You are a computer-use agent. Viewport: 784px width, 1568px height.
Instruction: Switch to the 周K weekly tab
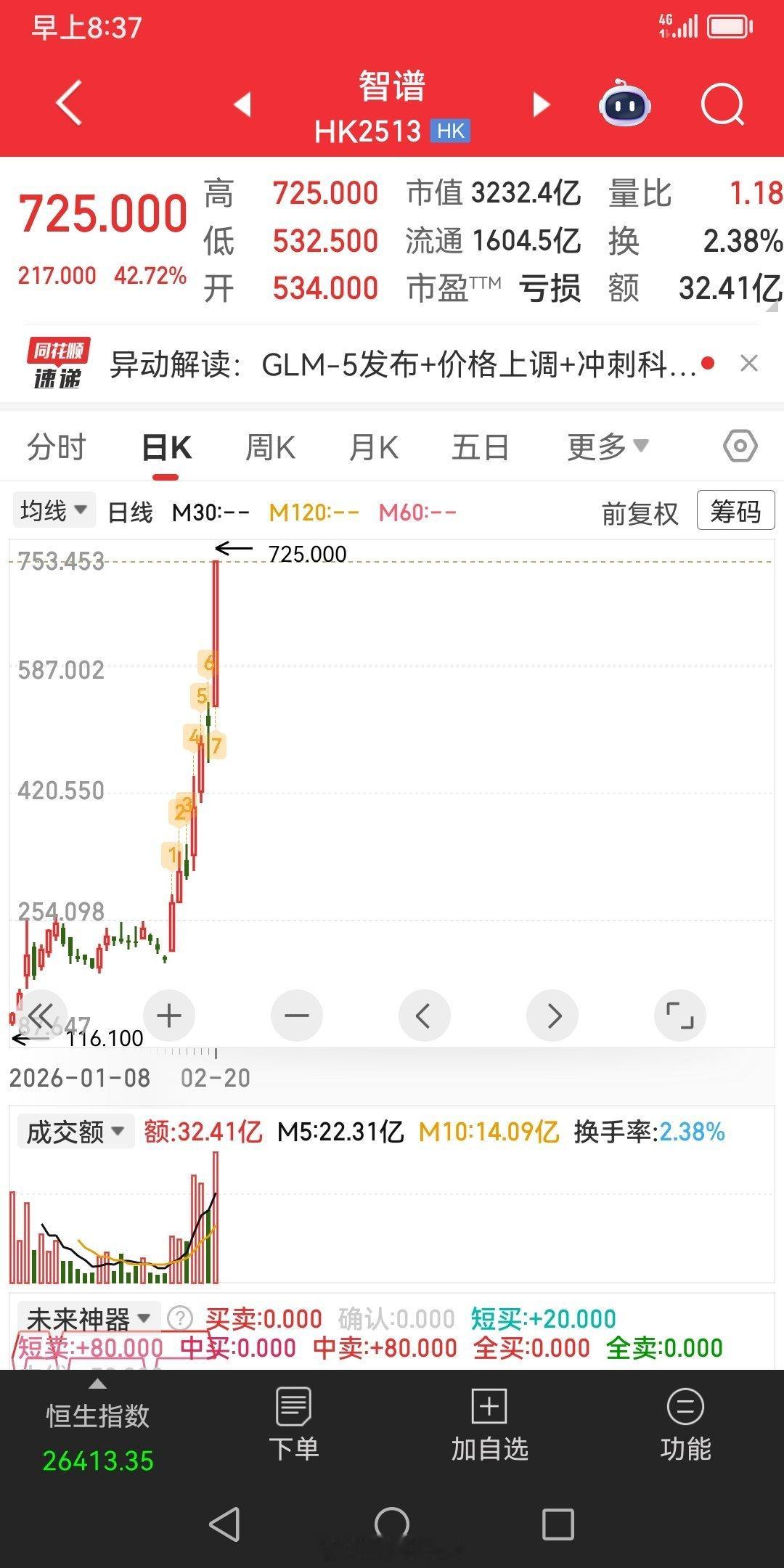point(270,446)
